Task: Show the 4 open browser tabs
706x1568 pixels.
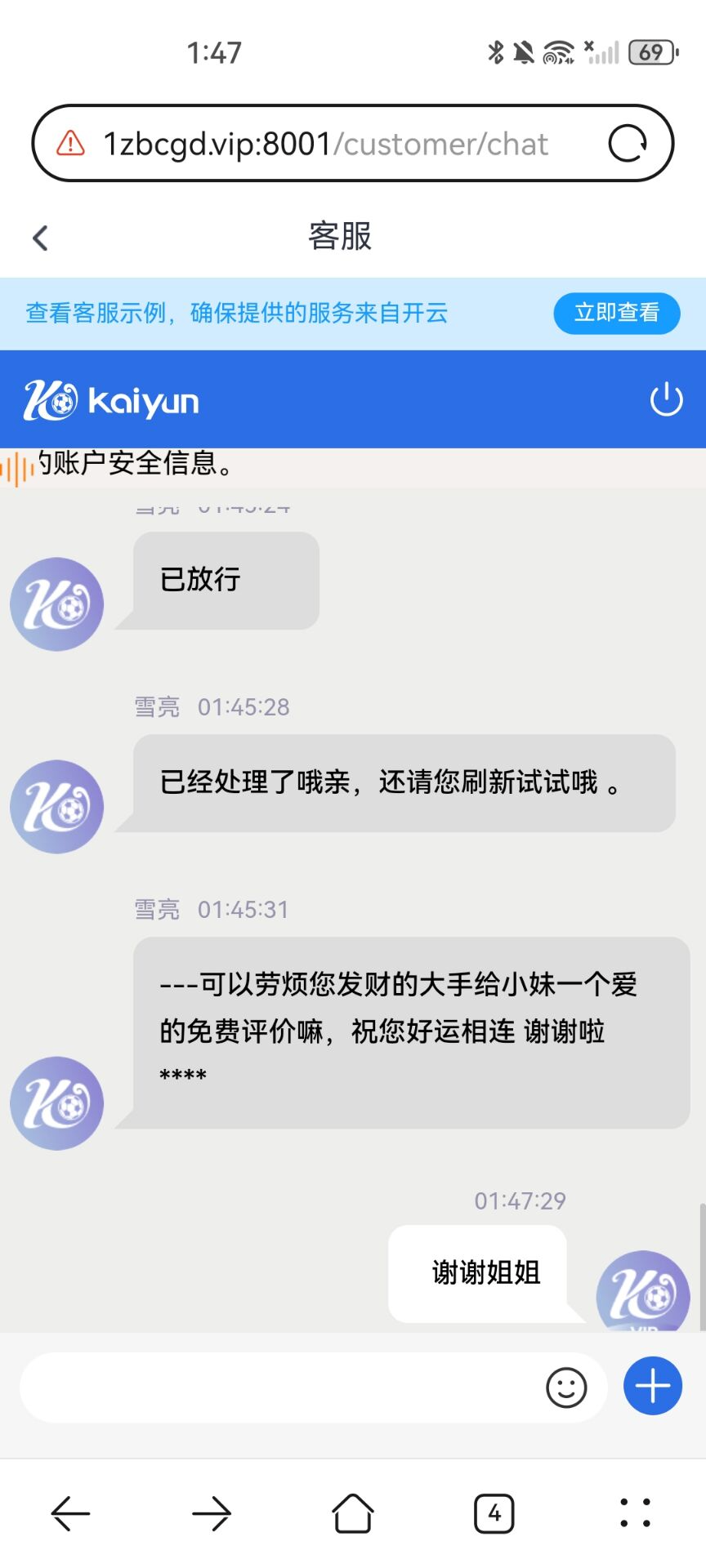Action: coord(494,1514)
